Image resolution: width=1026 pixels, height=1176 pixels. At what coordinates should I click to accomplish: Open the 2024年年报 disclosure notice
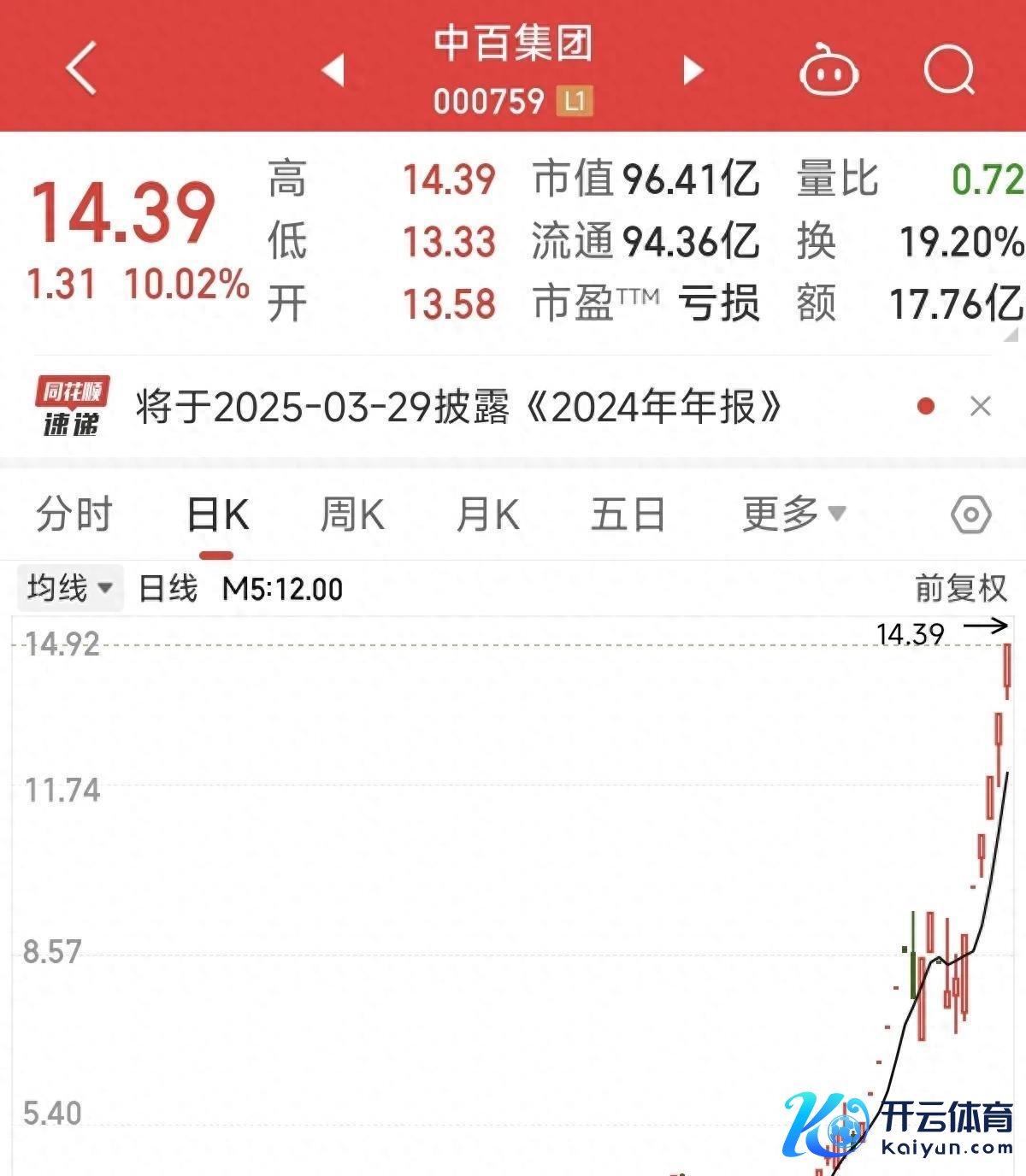coord(458,408)
